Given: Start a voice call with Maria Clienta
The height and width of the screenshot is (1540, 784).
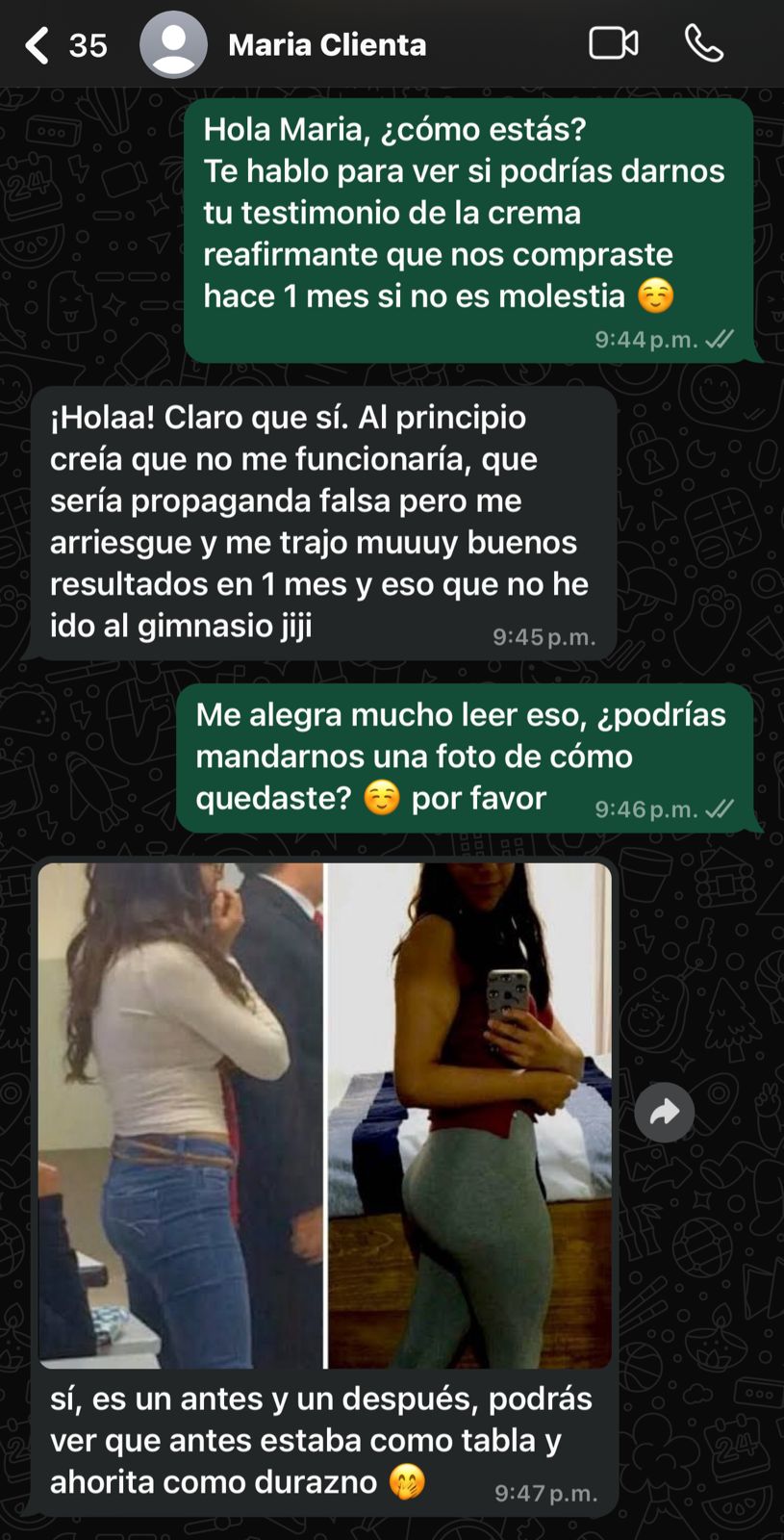Looking at the screenshot, I should click(703, 43).
